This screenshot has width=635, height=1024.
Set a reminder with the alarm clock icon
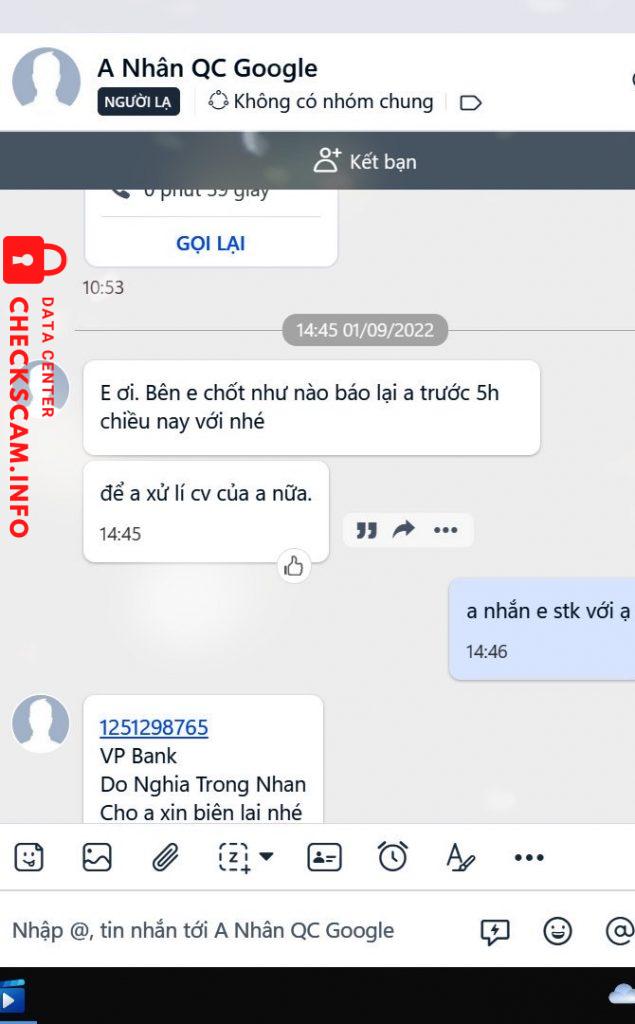click(392, 856)
